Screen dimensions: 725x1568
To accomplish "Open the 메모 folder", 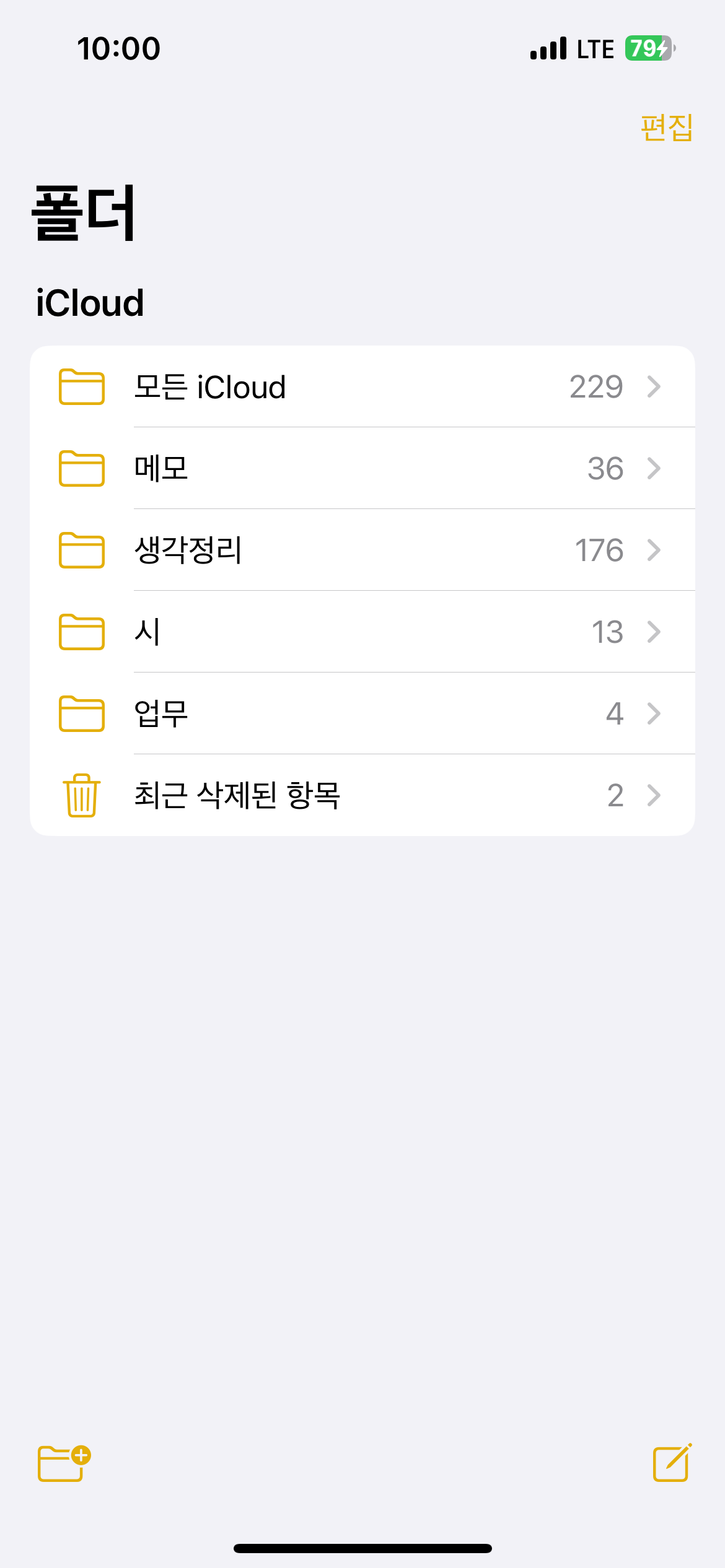I will (362, 469).
